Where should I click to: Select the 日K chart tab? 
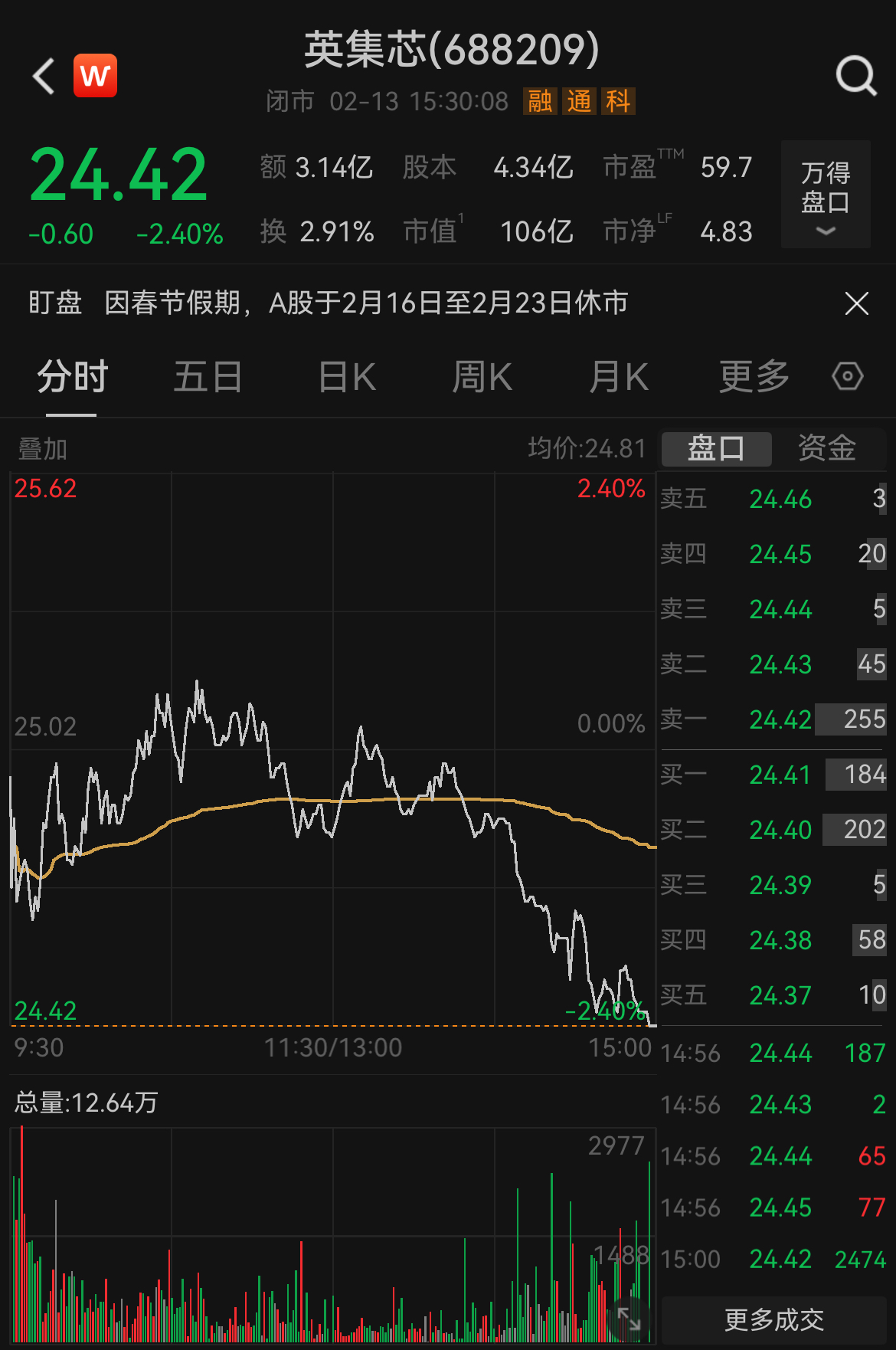pyautogui.click(x=347, y=377)
